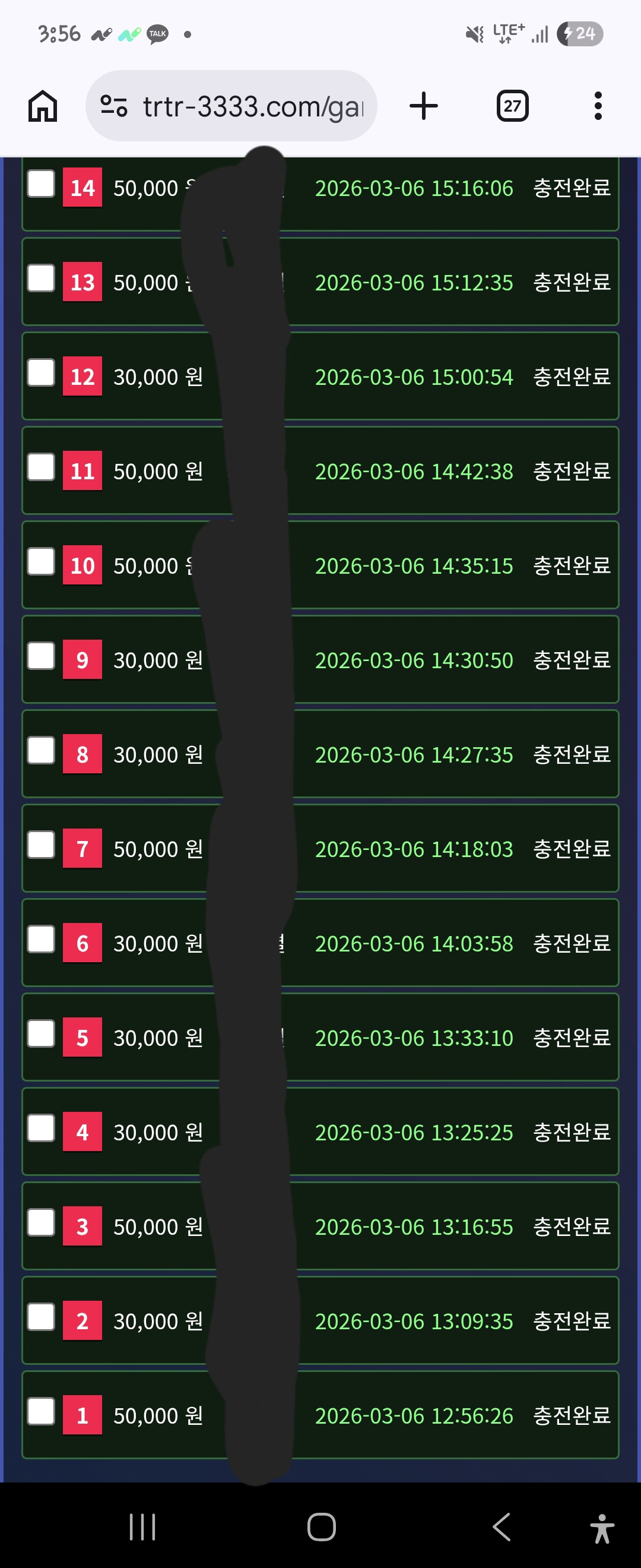Mark the checkbox on entry 5
641x1568 pixels.
tap(42, 1033)
